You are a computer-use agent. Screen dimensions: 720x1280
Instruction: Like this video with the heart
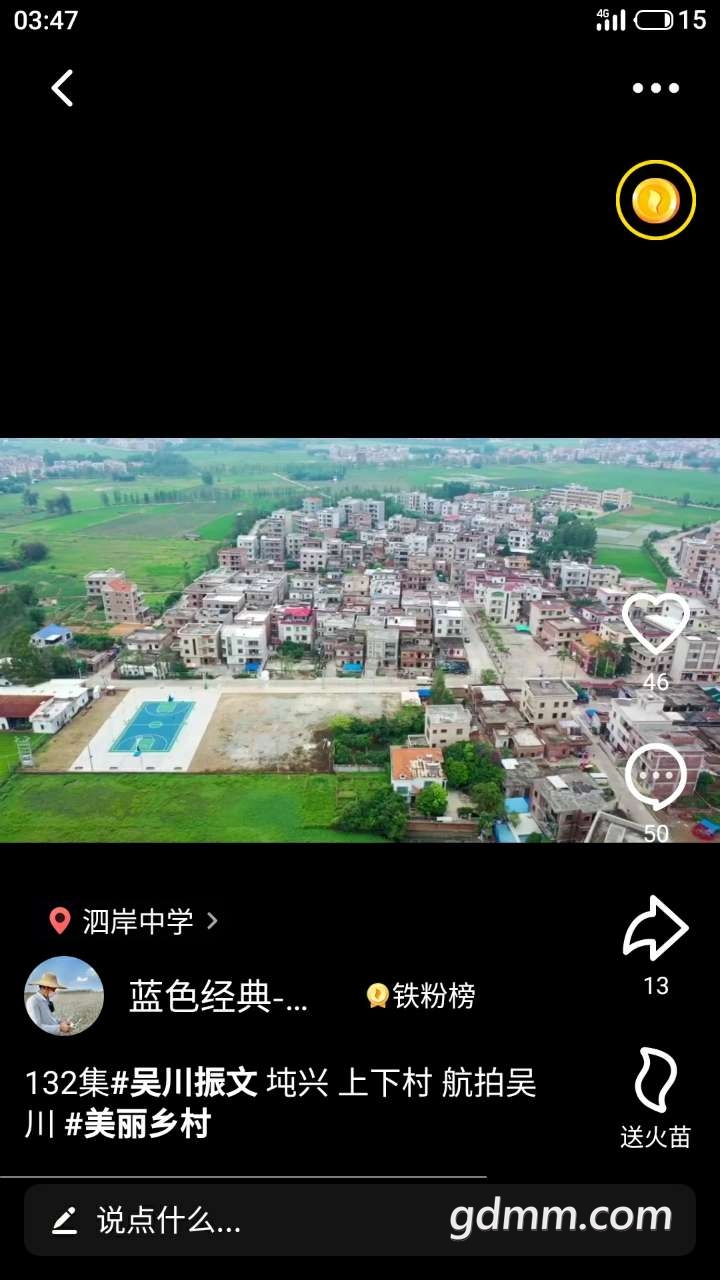pos(655,625)
